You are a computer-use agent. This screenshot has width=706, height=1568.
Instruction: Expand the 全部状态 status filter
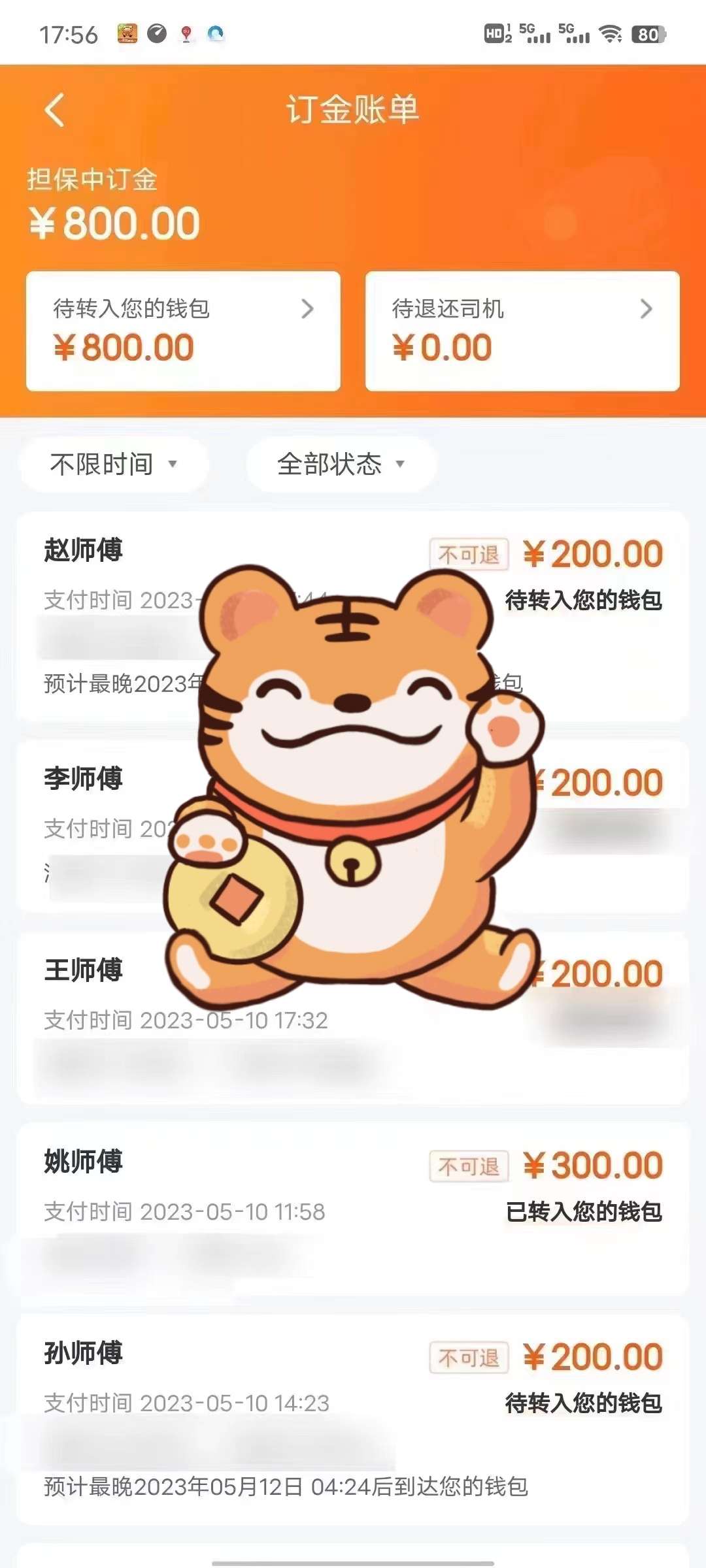(x=341, y=465)
